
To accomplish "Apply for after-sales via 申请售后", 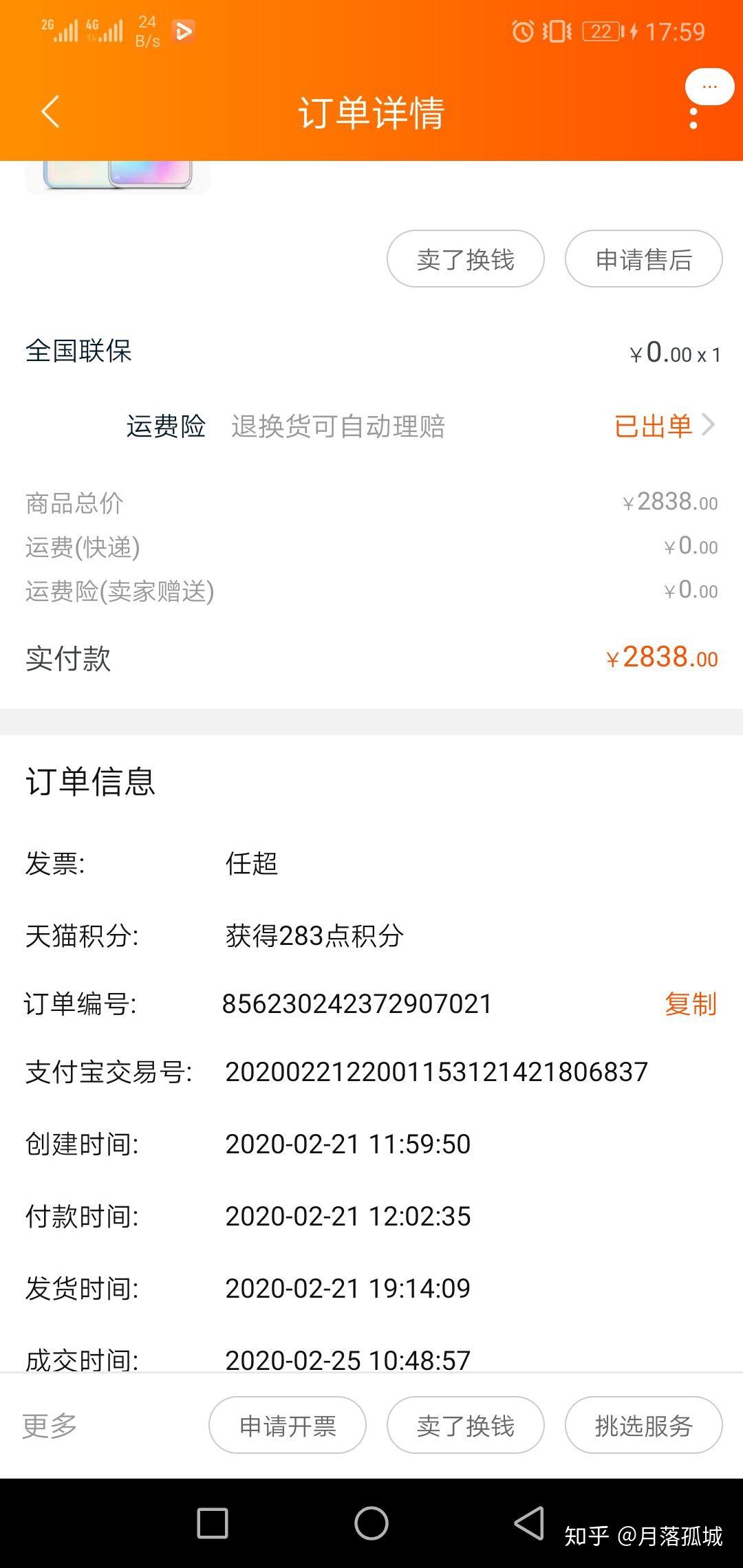I will click(643, 259).
